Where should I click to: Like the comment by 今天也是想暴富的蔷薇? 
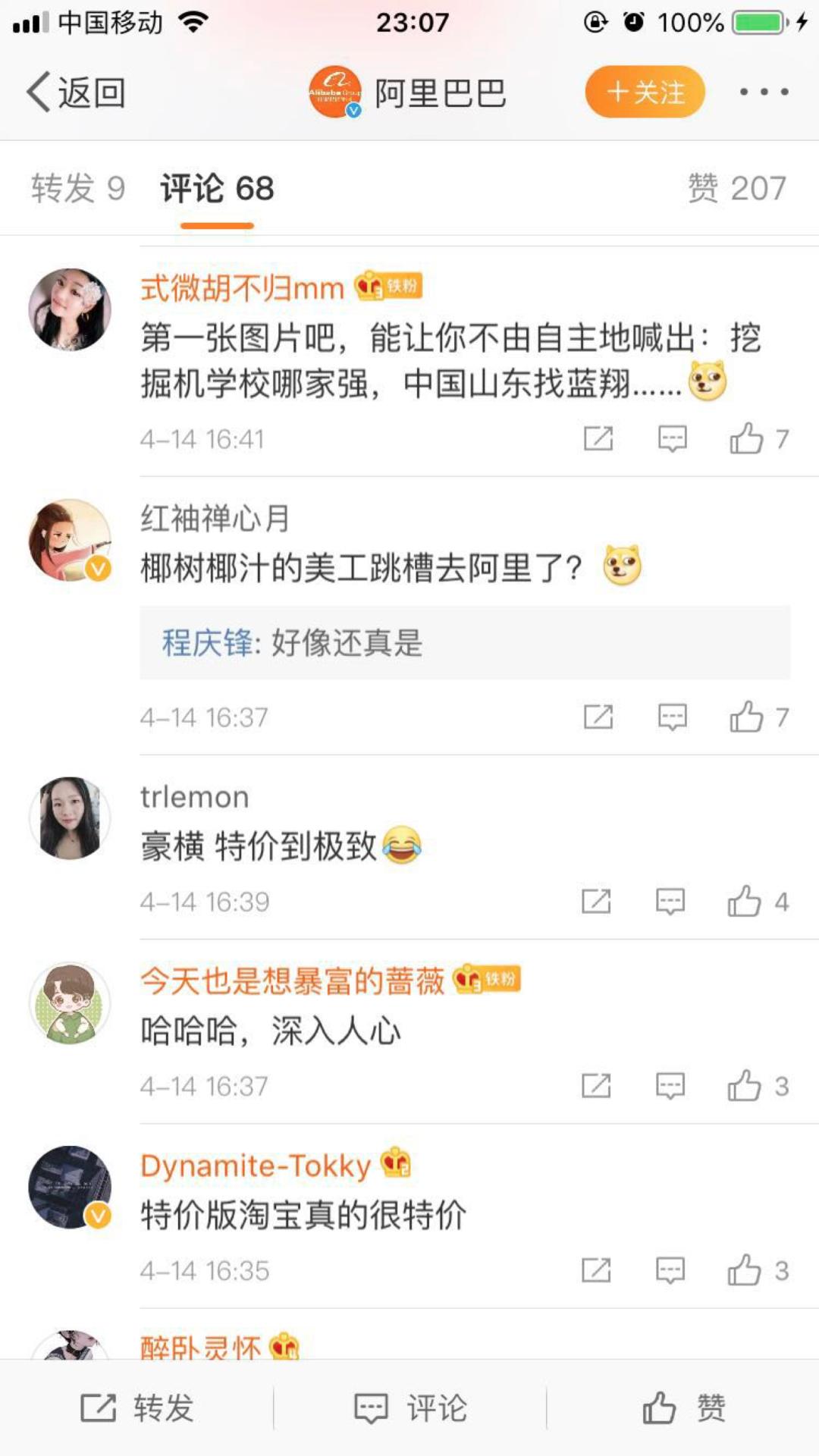tap(745, 1085)
